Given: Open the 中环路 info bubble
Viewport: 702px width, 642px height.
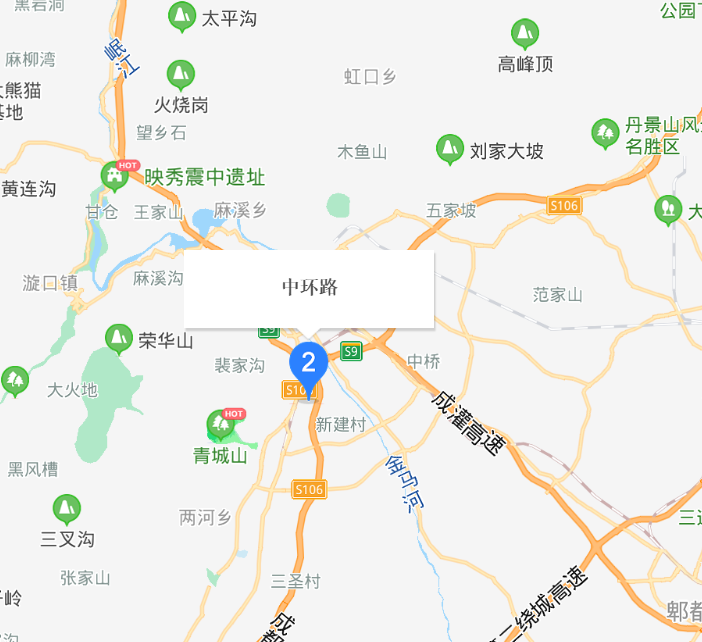Looking at the screenshot, I should (309, 288).
